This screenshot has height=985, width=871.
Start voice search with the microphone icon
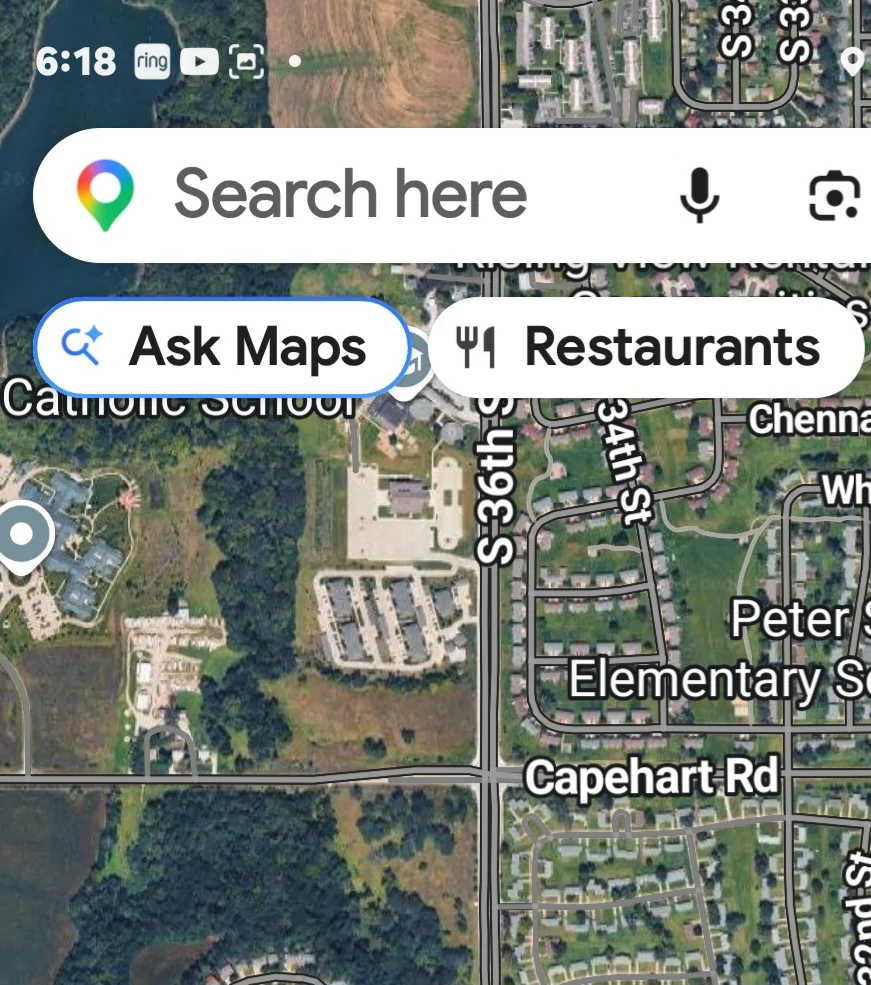coord(698,194)
